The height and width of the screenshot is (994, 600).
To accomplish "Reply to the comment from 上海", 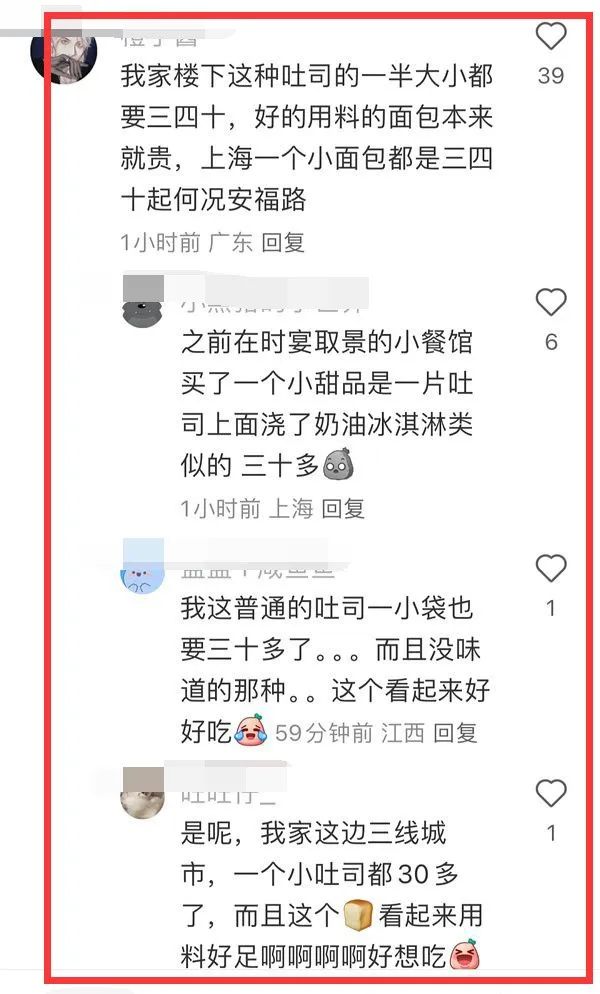I will [x=343, y=509].
